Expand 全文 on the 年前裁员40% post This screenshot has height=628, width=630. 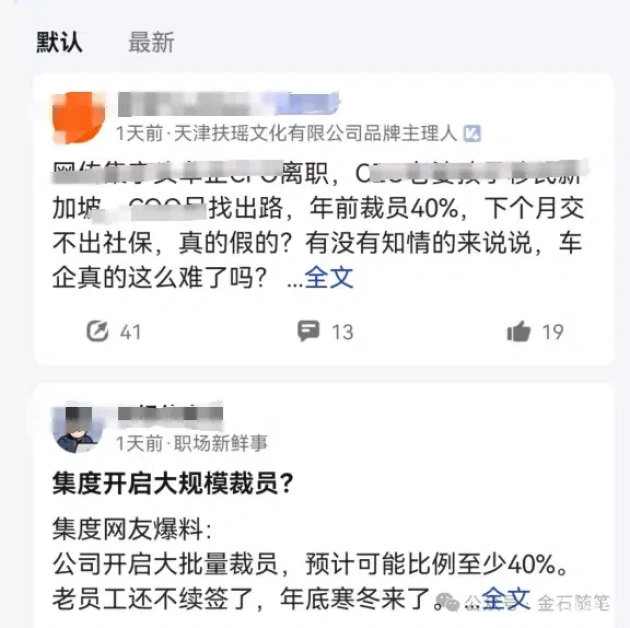coord(329,277)
